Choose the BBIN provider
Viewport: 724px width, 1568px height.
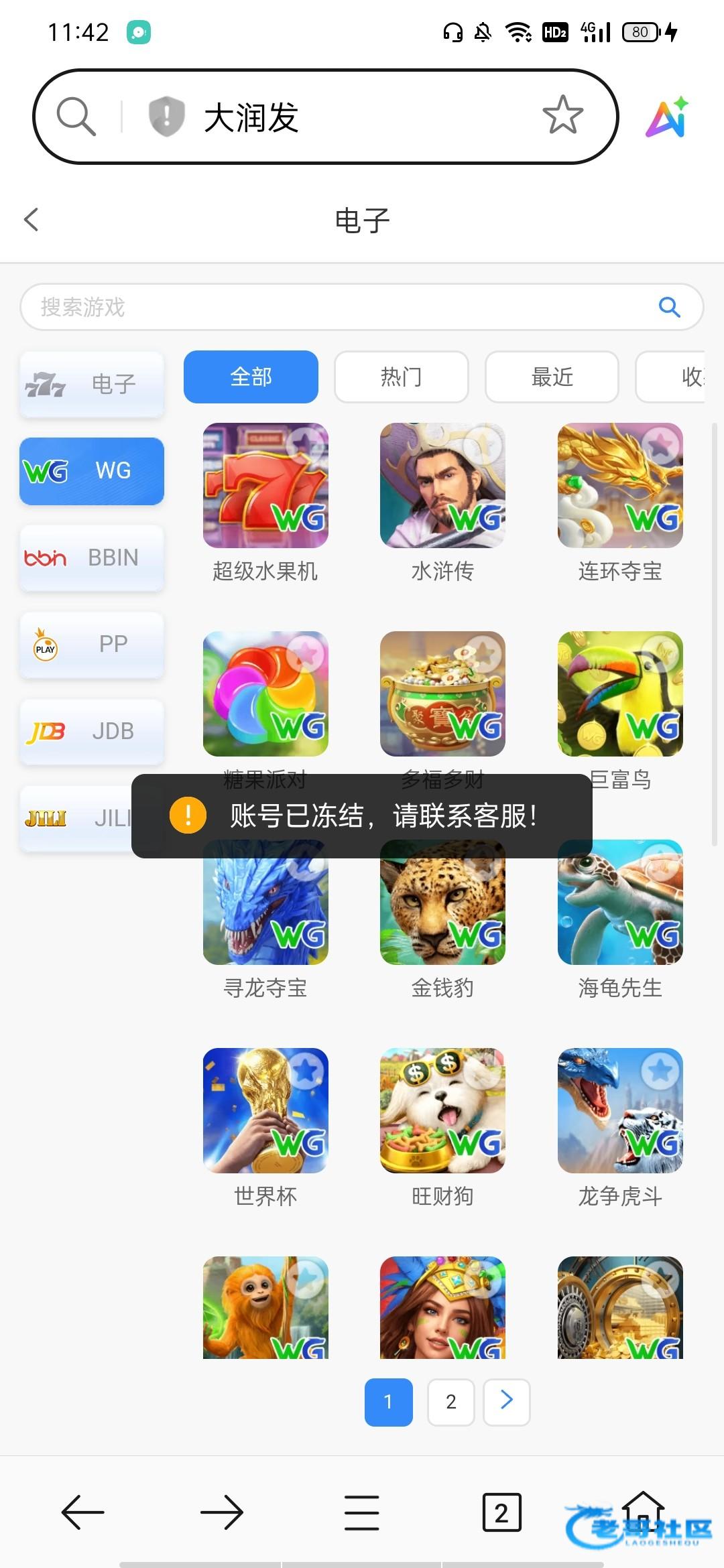[x=92, y=558]
